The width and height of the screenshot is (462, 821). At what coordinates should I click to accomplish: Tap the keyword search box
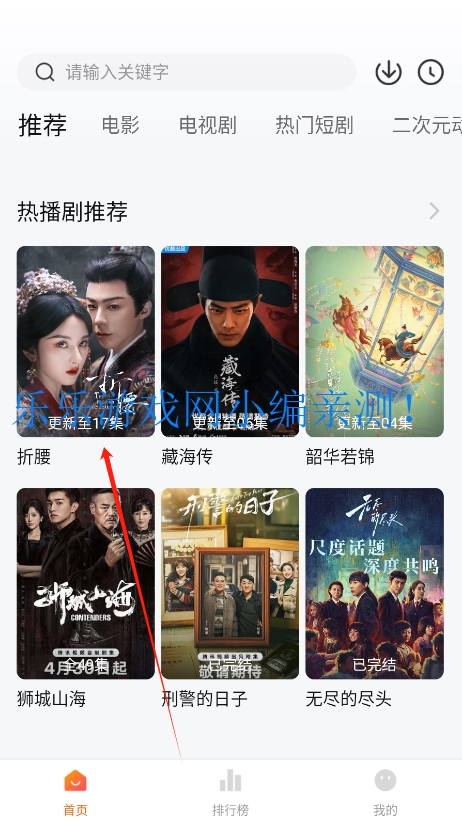[186, 72]
